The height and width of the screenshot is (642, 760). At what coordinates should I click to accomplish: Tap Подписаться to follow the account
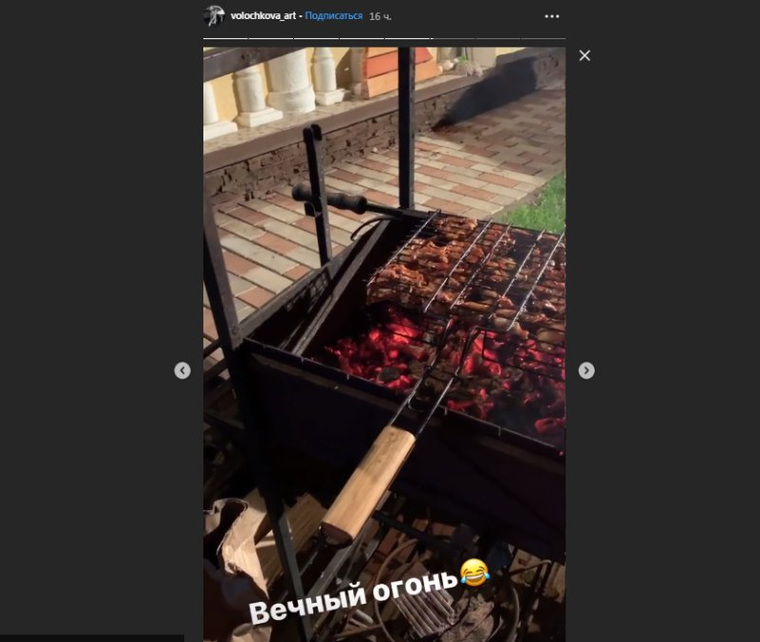click(x=334, y=17)
